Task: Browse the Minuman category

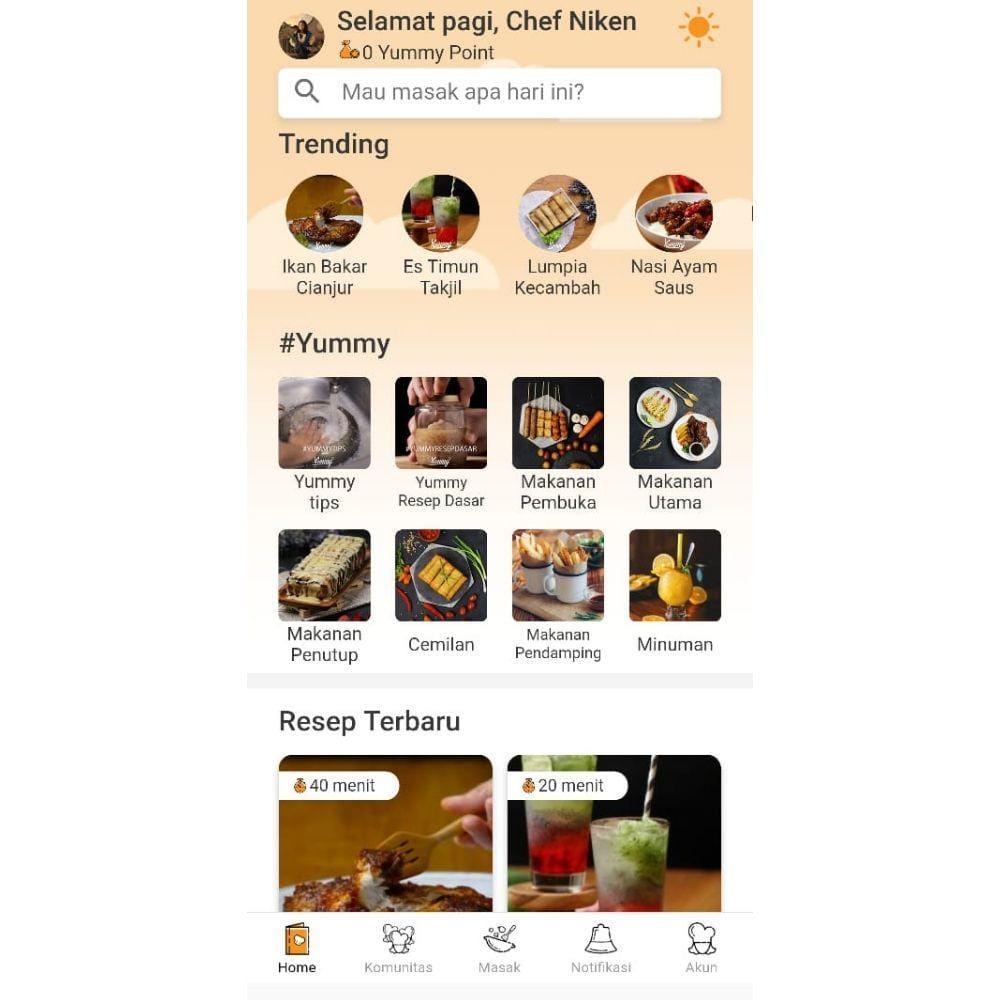Action: (675, 575)
